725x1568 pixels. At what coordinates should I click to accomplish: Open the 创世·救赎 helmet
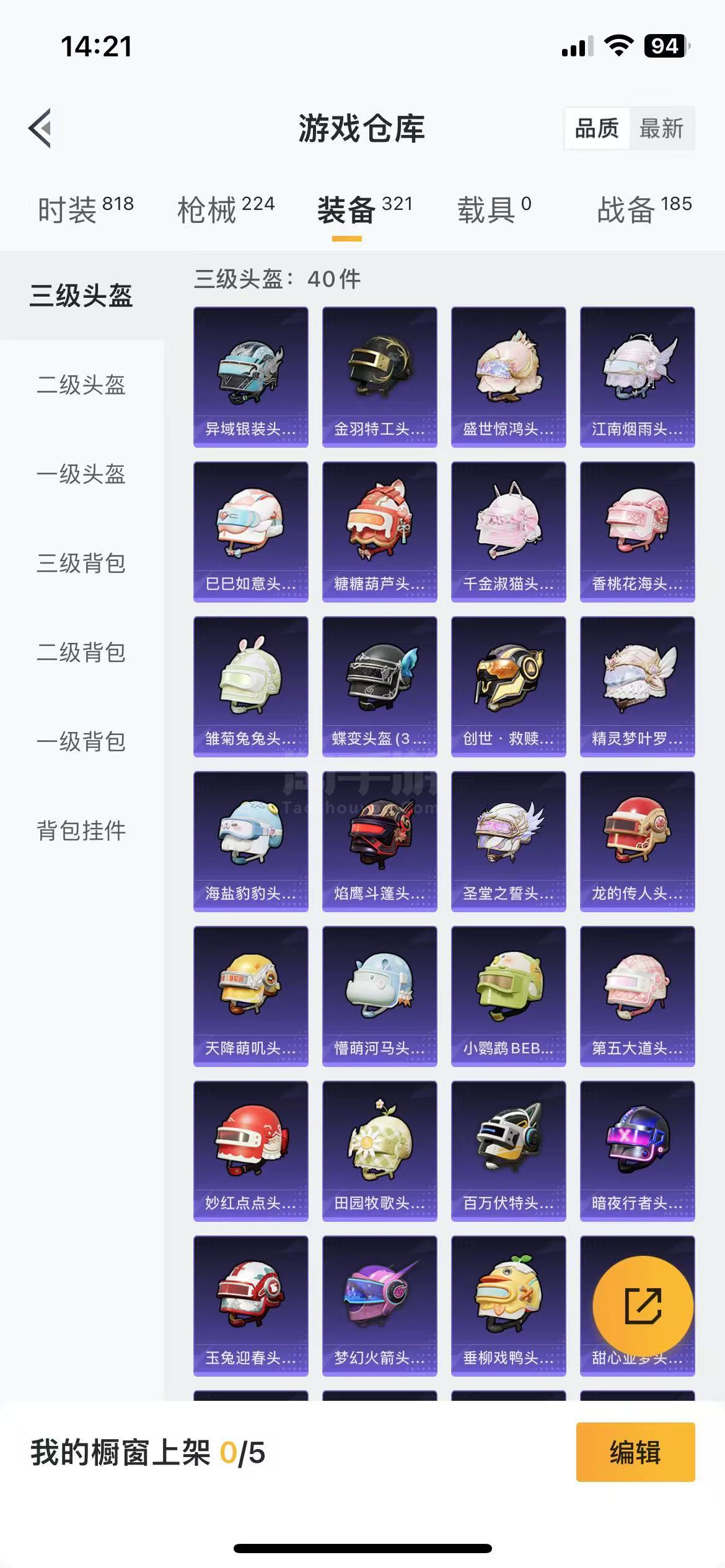click(x=508, y=686)
